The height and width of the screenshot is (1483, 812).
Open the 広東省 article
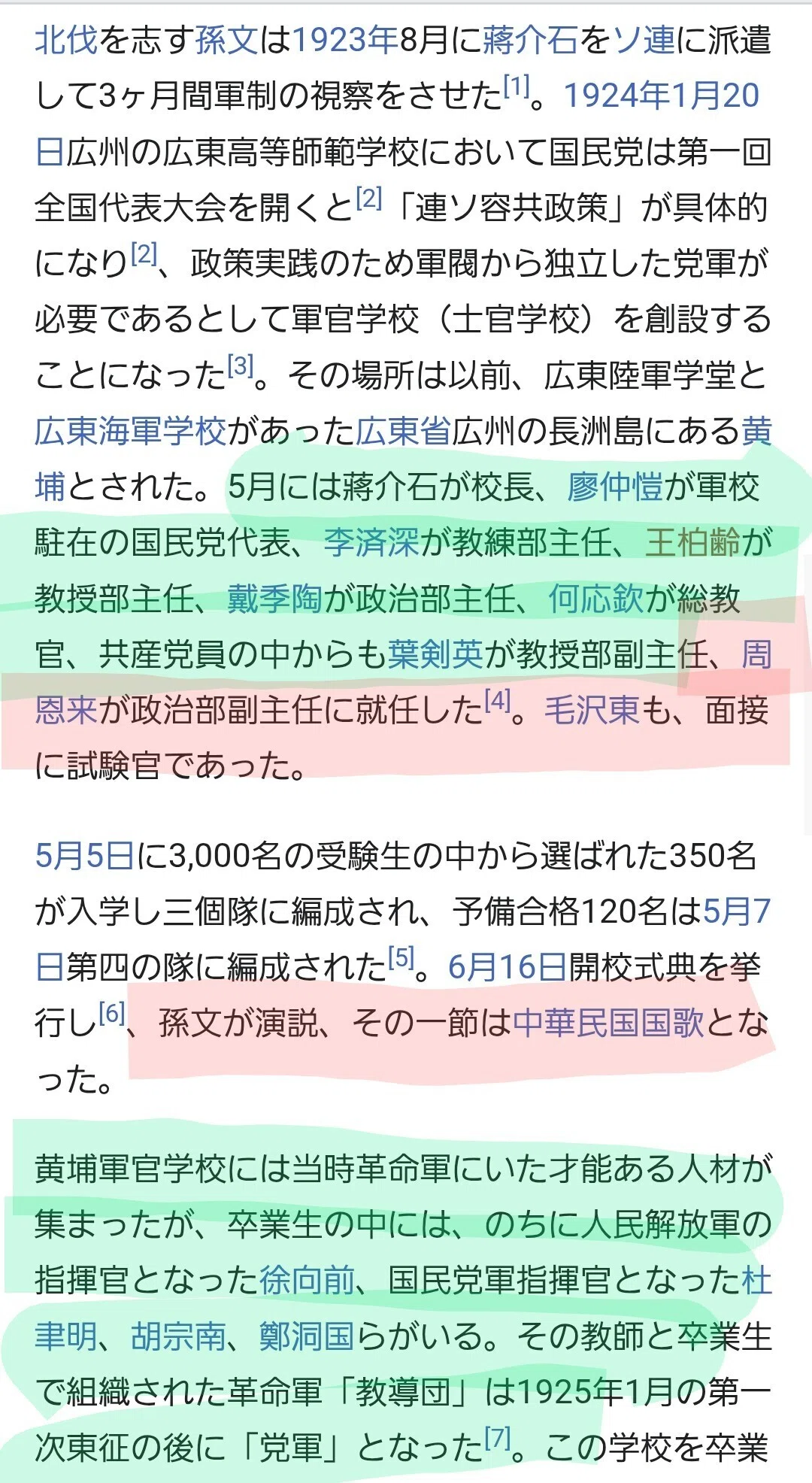(x=403, y=431)
